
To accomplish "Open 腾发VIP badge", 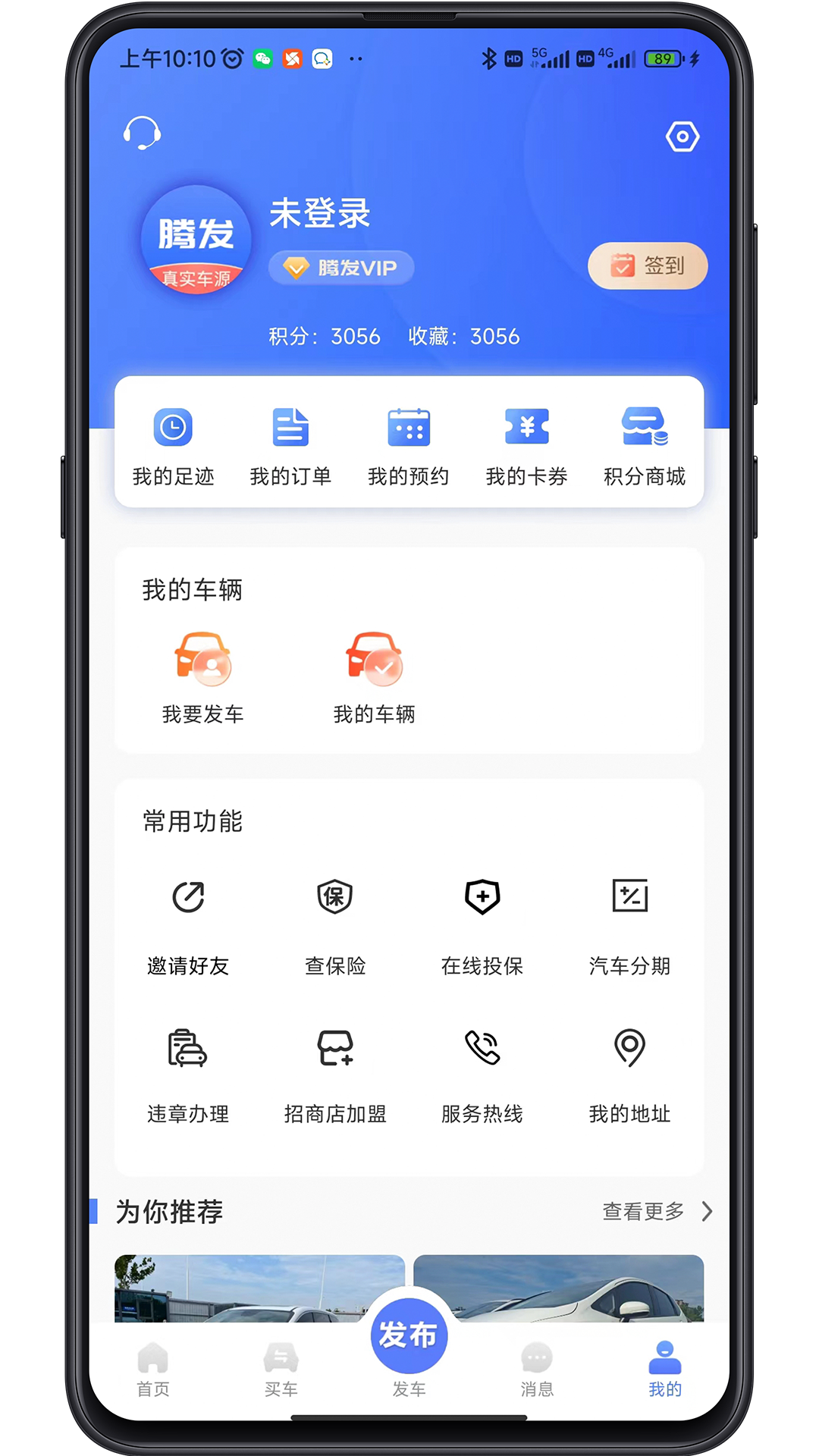I will tap(341, 268).
